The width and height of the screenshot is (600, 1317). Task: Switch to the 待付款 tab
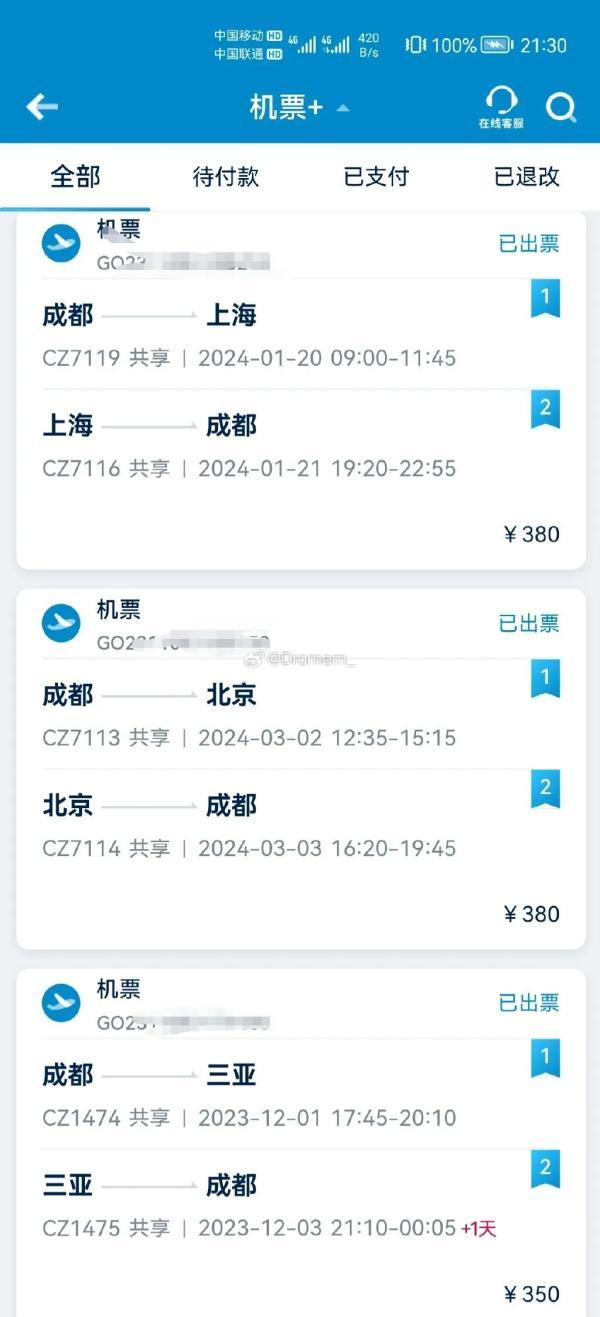(225, 177)
